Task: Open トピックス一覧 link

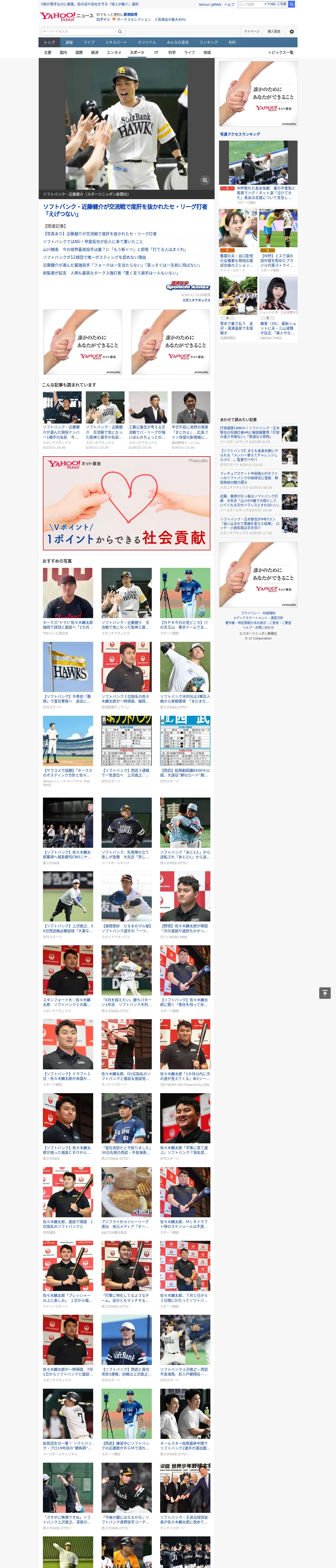Action: [x=281, y=52]
